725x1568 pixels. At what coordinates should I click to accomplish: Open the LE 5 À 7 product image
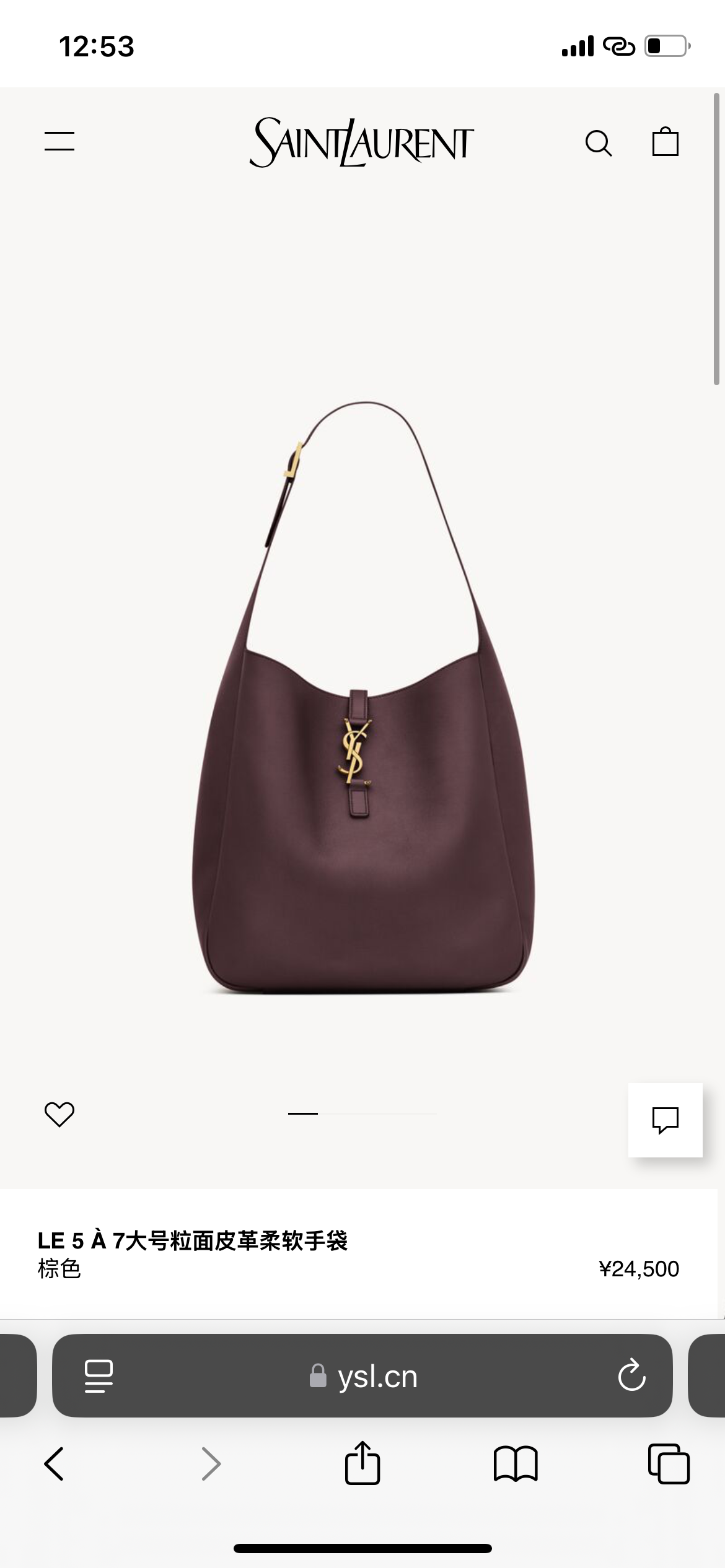coord(362,700)
